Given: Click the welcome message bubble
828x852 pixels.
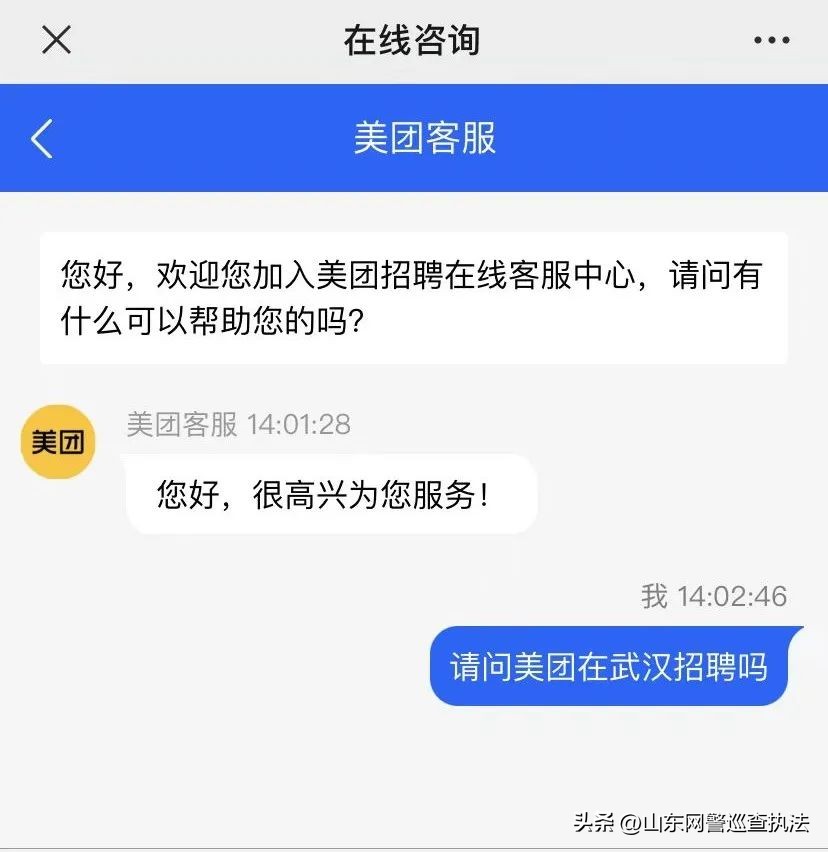Looking at the screenshot, I should (414, 299).
